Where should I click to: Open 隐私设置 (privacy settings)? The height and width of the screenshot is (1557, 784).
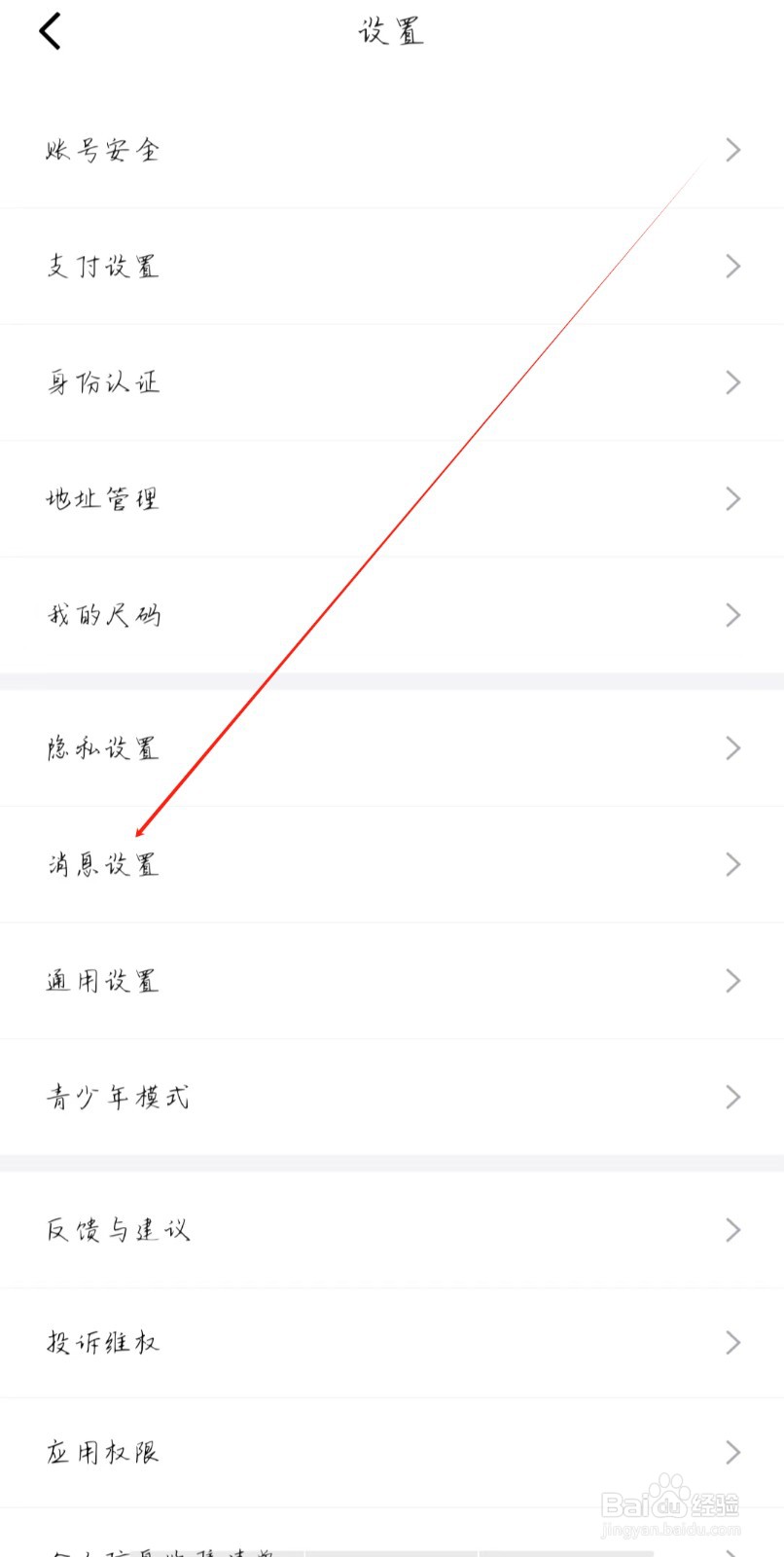point(104,747)
